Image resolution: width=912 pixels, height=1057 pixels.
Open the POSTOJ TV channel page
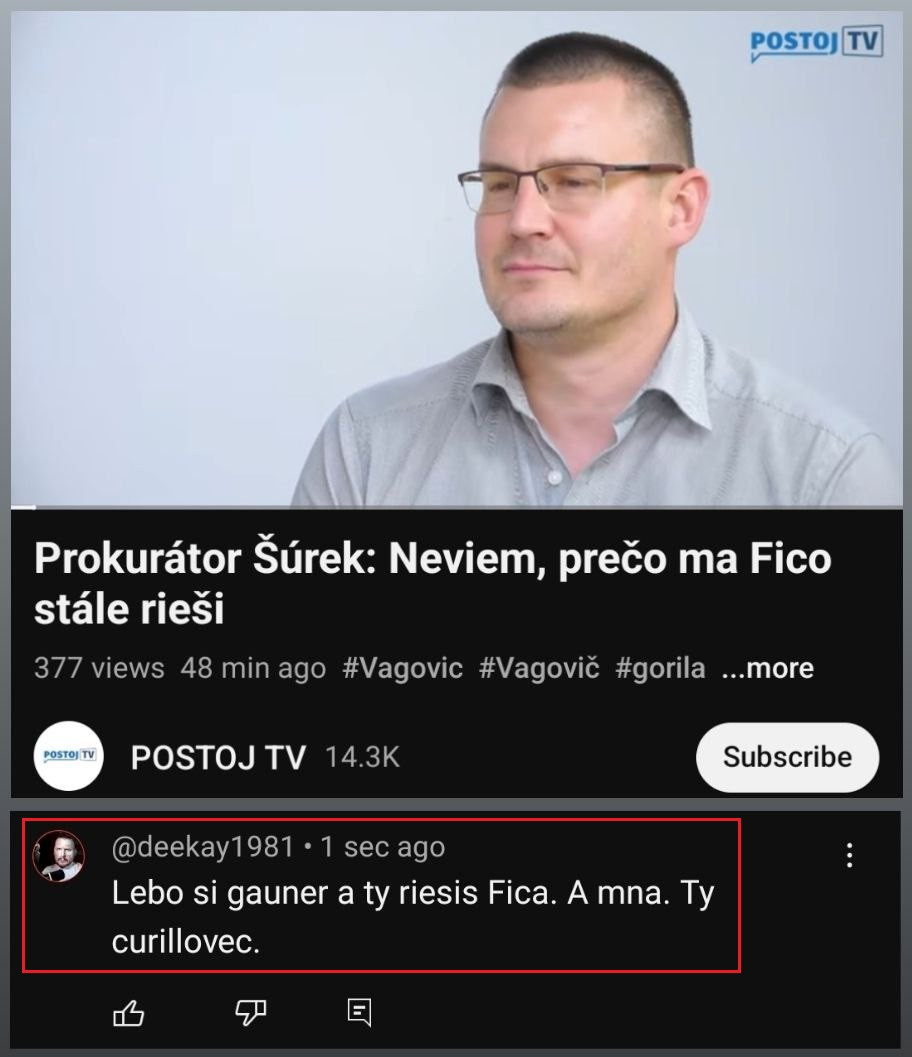click(218, 757)
